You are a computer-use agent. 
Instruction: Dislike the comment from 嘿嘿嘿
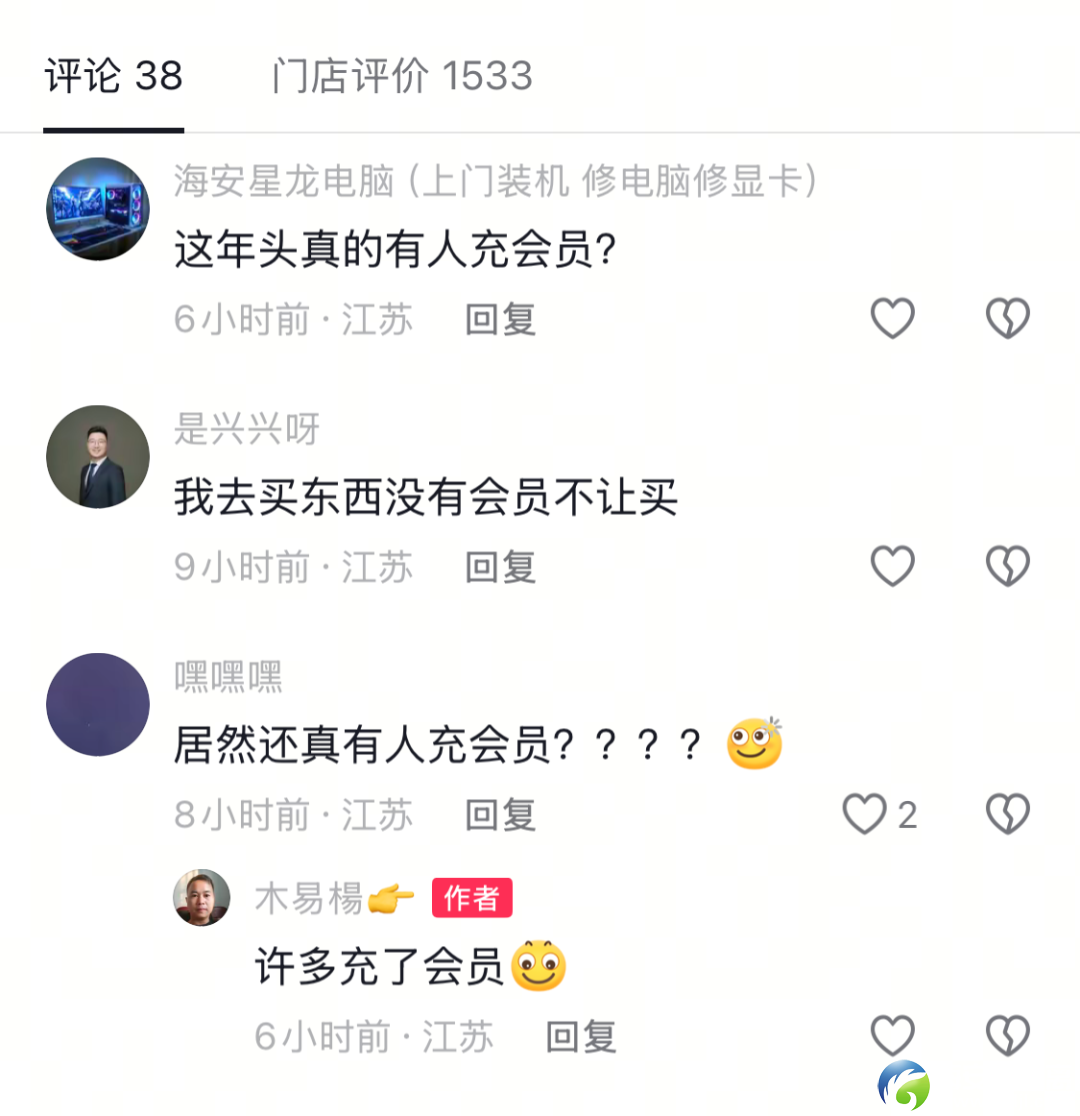pos(1007,814)
